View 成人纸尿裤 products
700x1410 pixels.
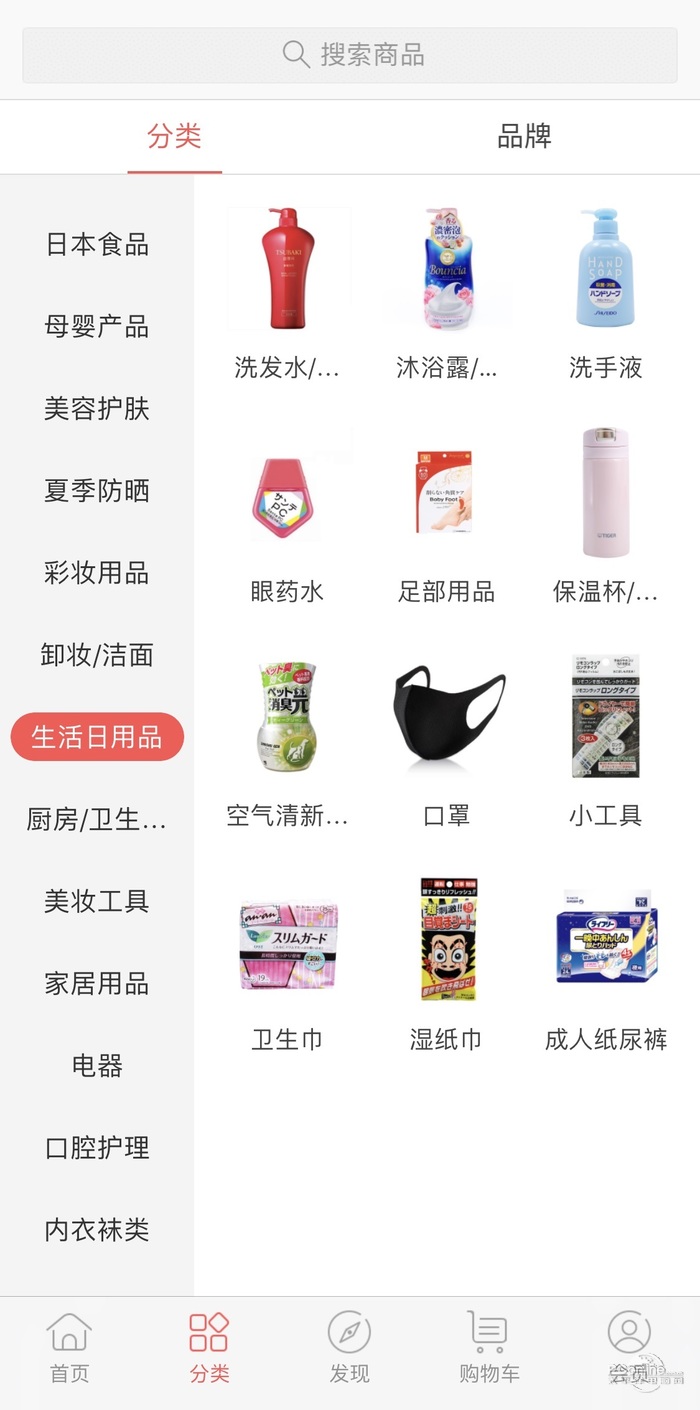click(x=605, y=965)
